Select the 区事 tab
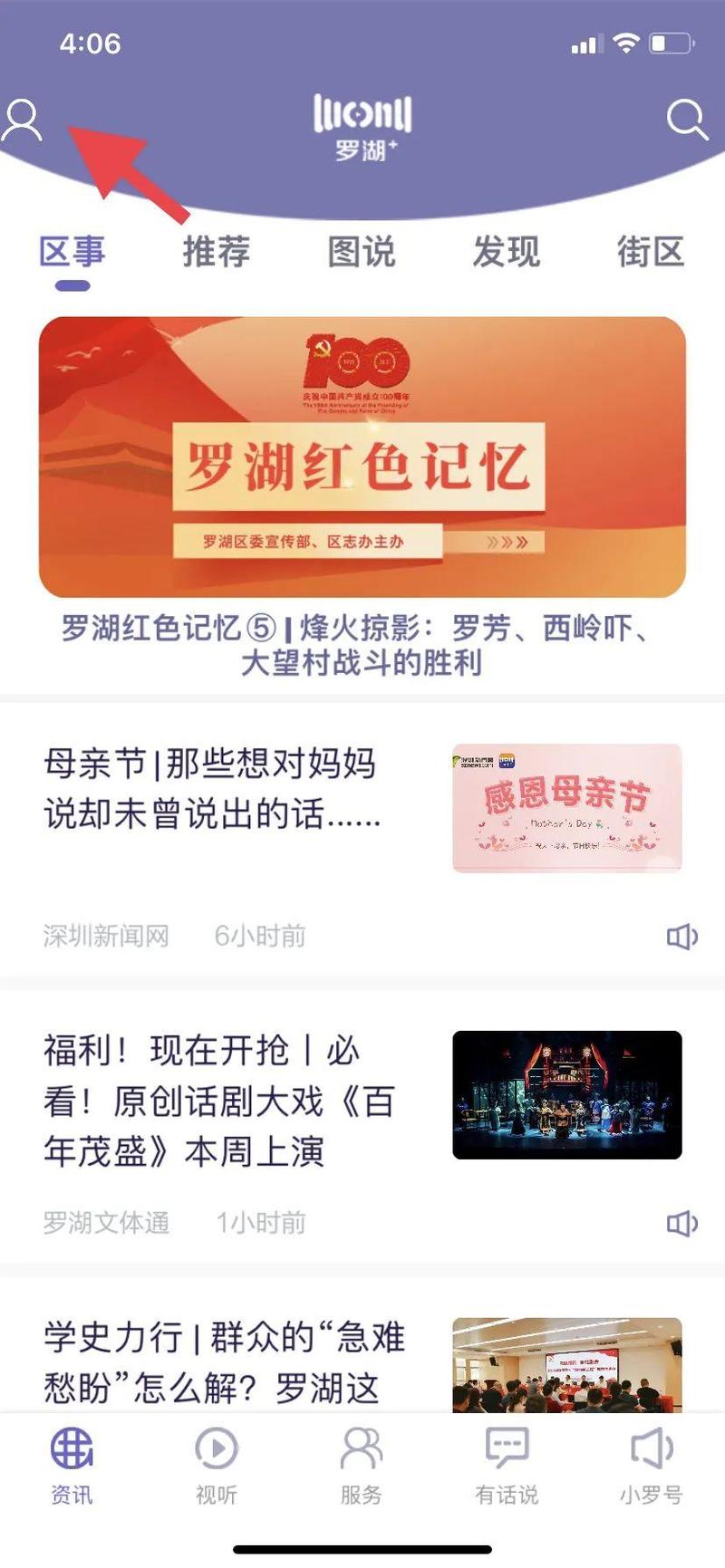This screenshot has height=1568, width=725. coord(72,251)
